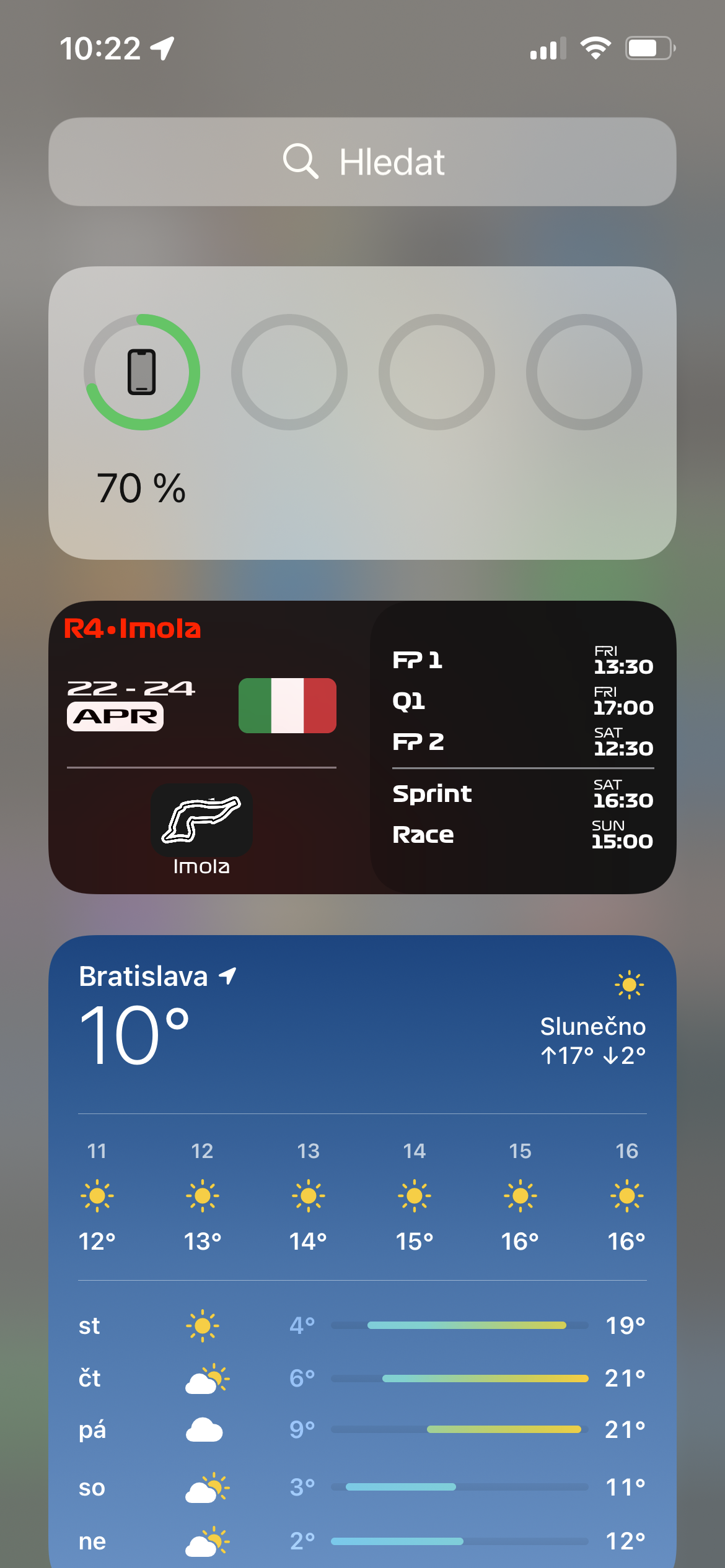
Task: Select the 15° forecast at 14h
Action: [415, 1240]
